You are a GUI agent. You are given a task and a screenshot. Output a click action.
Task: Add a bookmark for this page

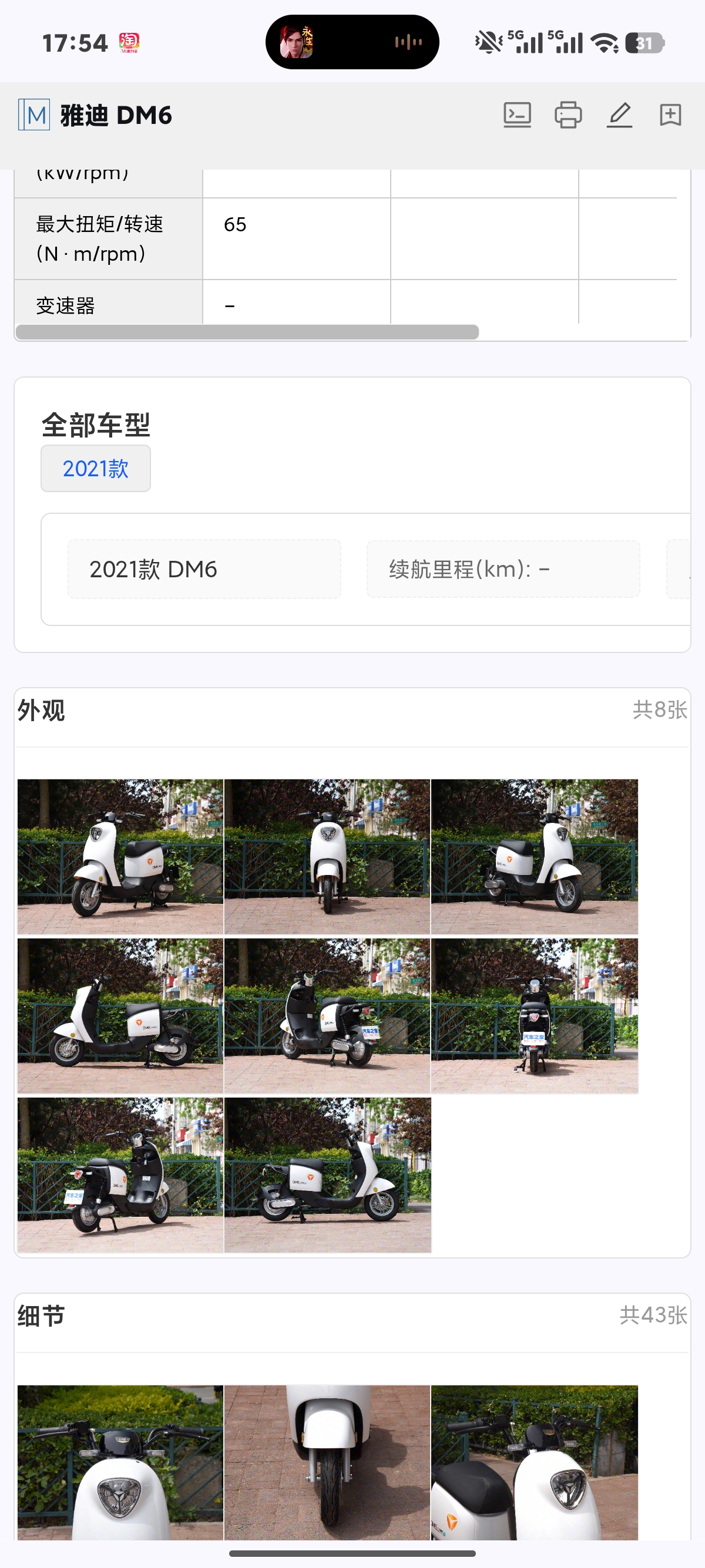(670, 115)
